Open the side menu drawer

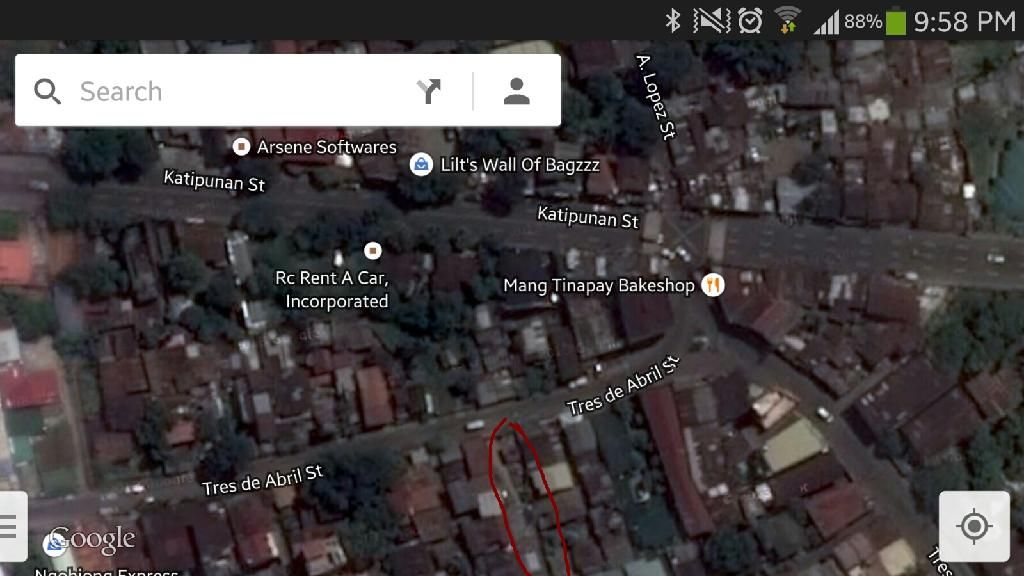[x=10, y=526]
